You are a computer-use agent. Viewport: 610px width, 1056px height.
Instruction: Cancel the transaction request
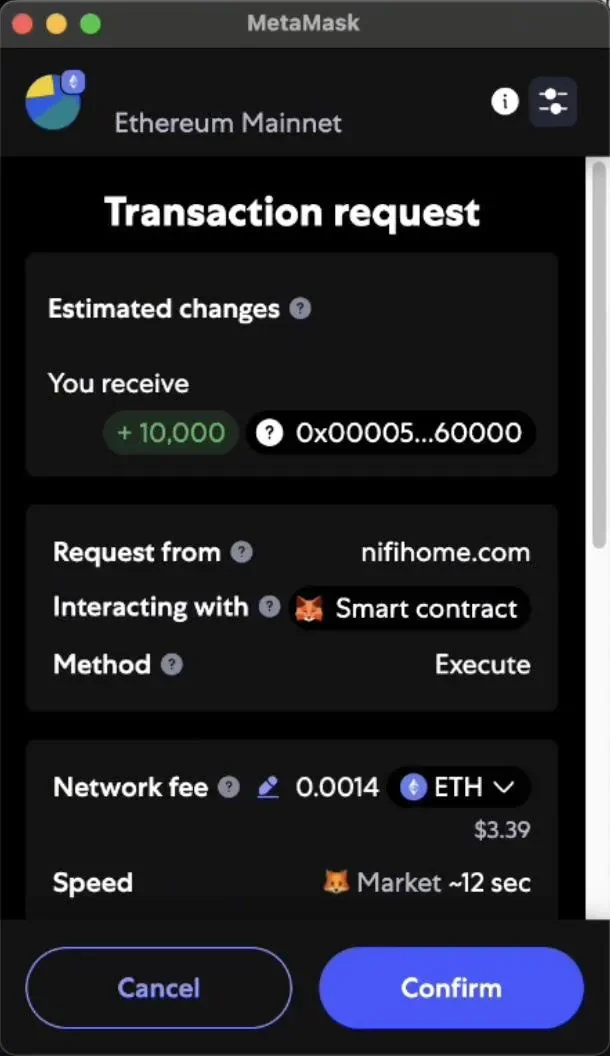pos(158,988)
